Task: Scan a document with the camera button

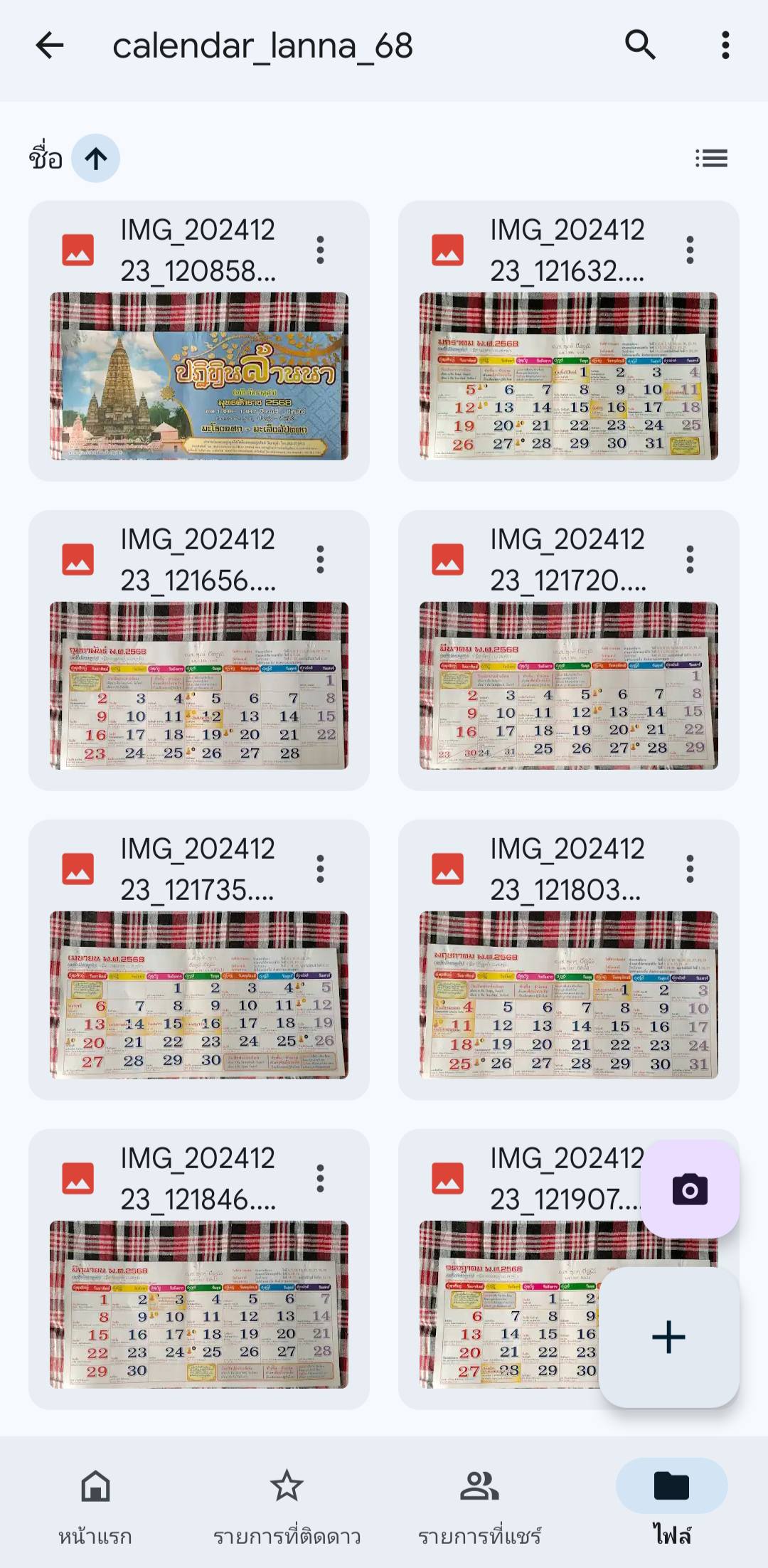Action: (690, 1190)
